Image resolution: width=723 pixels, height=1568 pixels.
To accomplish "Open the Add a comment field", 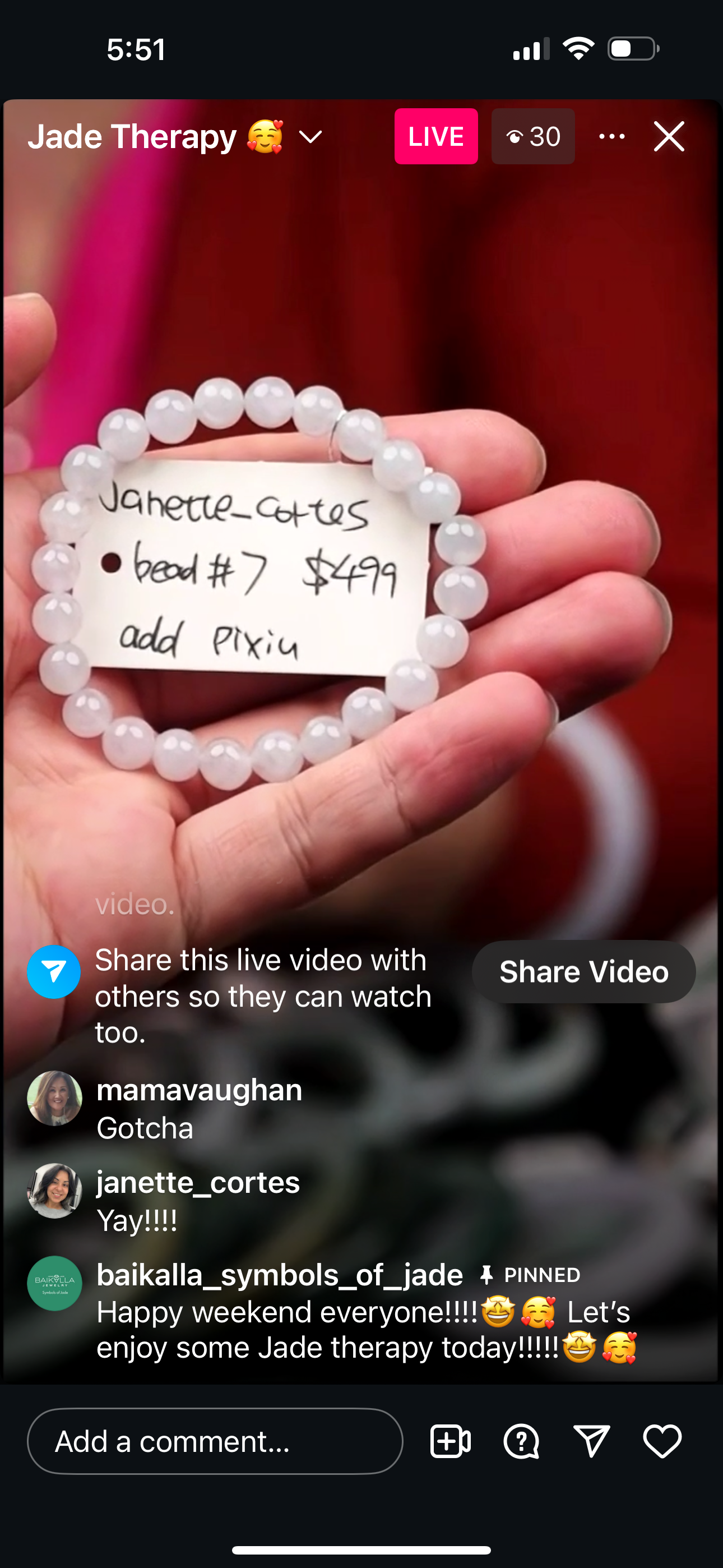I will (x=215, y=1441).
